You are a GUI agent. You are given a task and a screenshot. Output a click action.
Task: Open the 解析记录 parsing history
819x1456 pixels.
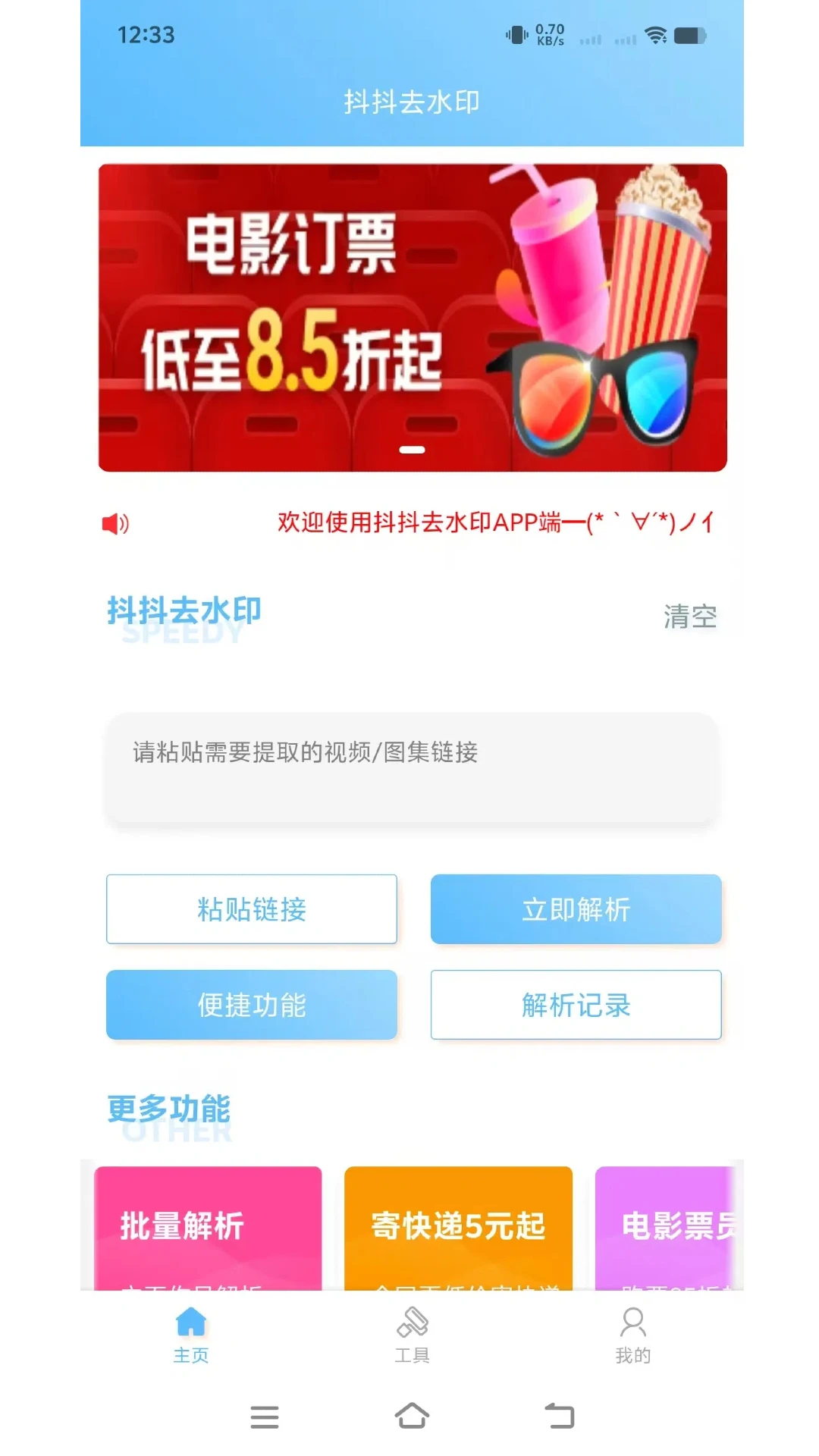click(x=576, y=1006)
